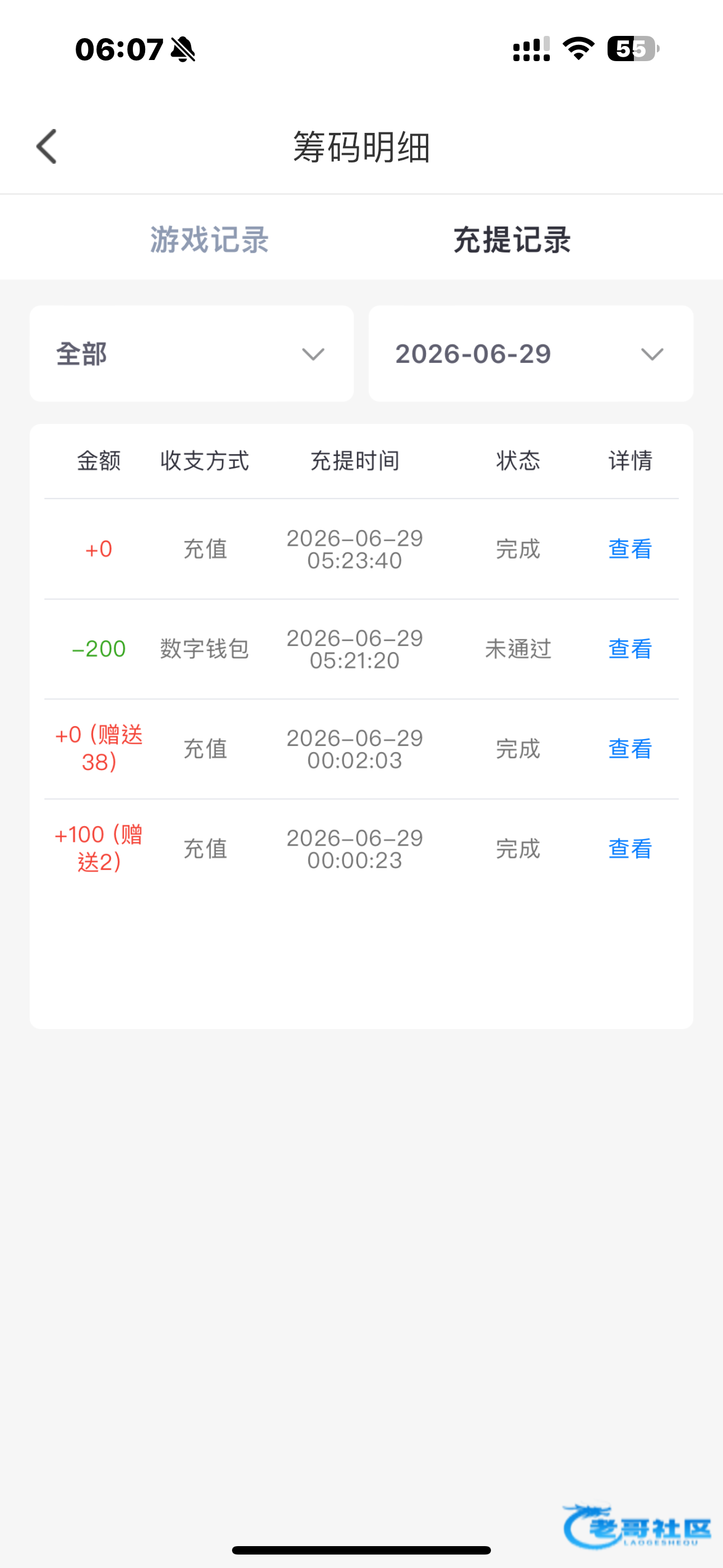Open the 2026-06-29 date picker
The width and height of the screenshot is (723, 1568).
(x=531, y=354)
